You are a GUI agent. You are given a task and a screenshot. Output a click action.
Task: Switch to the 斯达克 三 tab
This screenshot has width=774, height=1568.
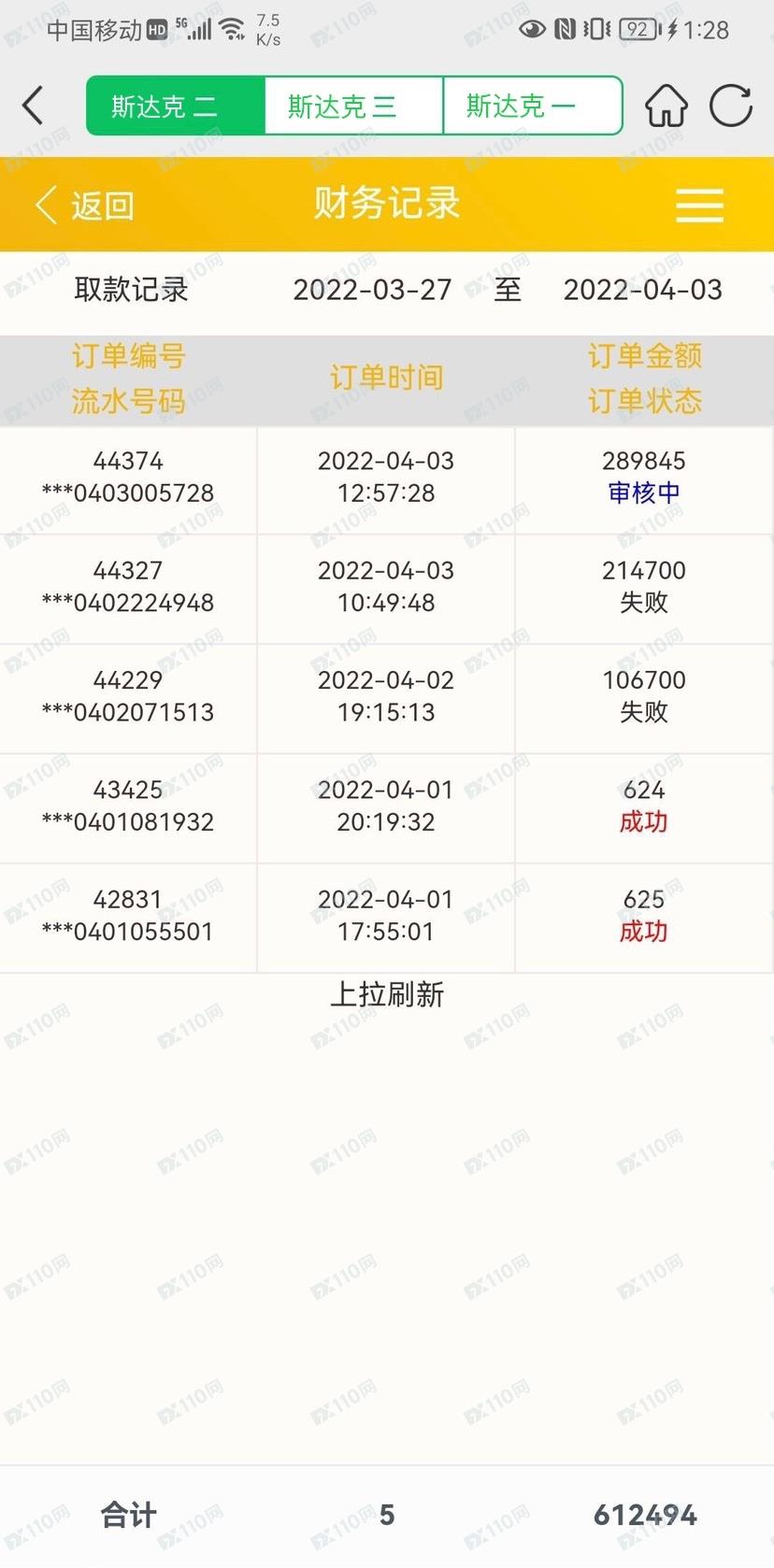click(353, 106)
